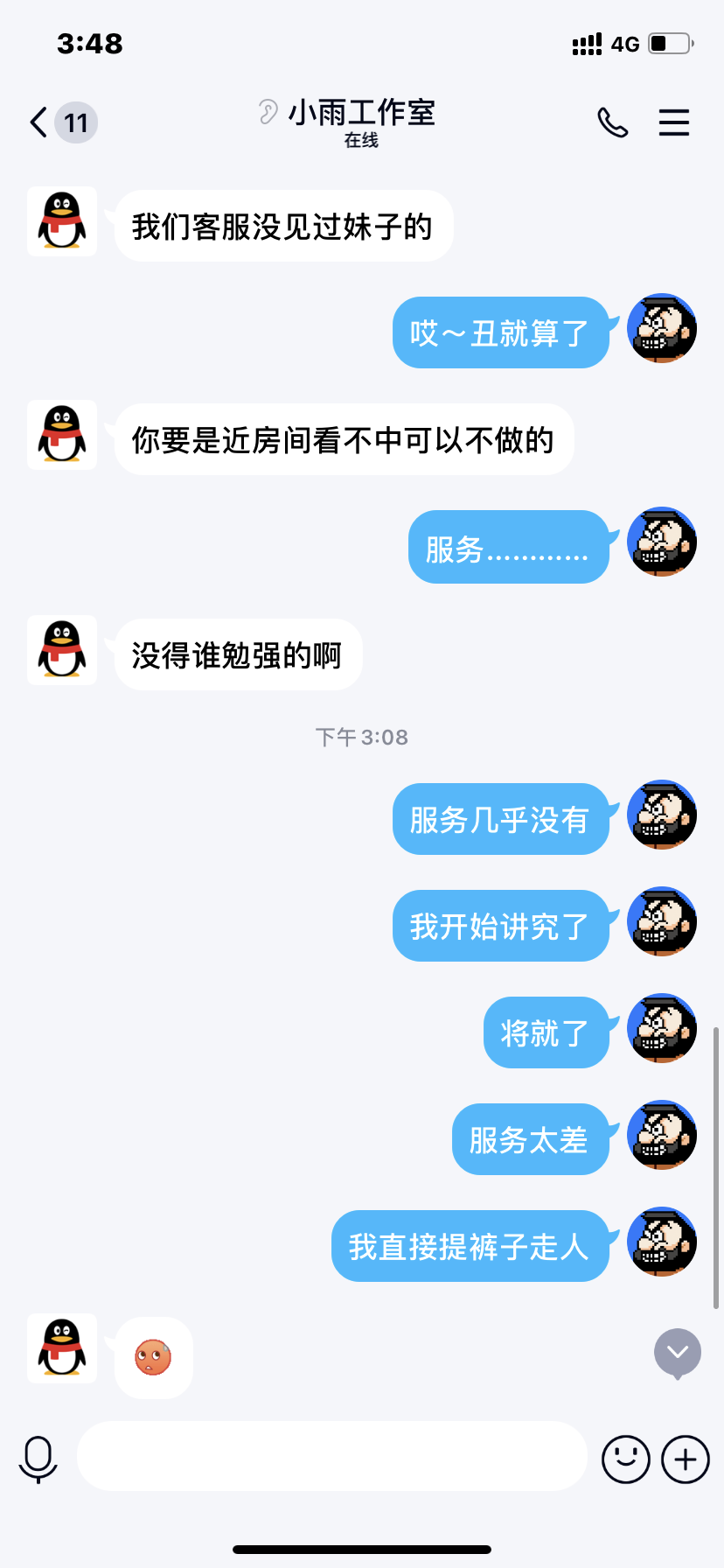Tap the chat title 小雨工作室
The height and width of the screenshot is (1568, 724).
(361, 113)
